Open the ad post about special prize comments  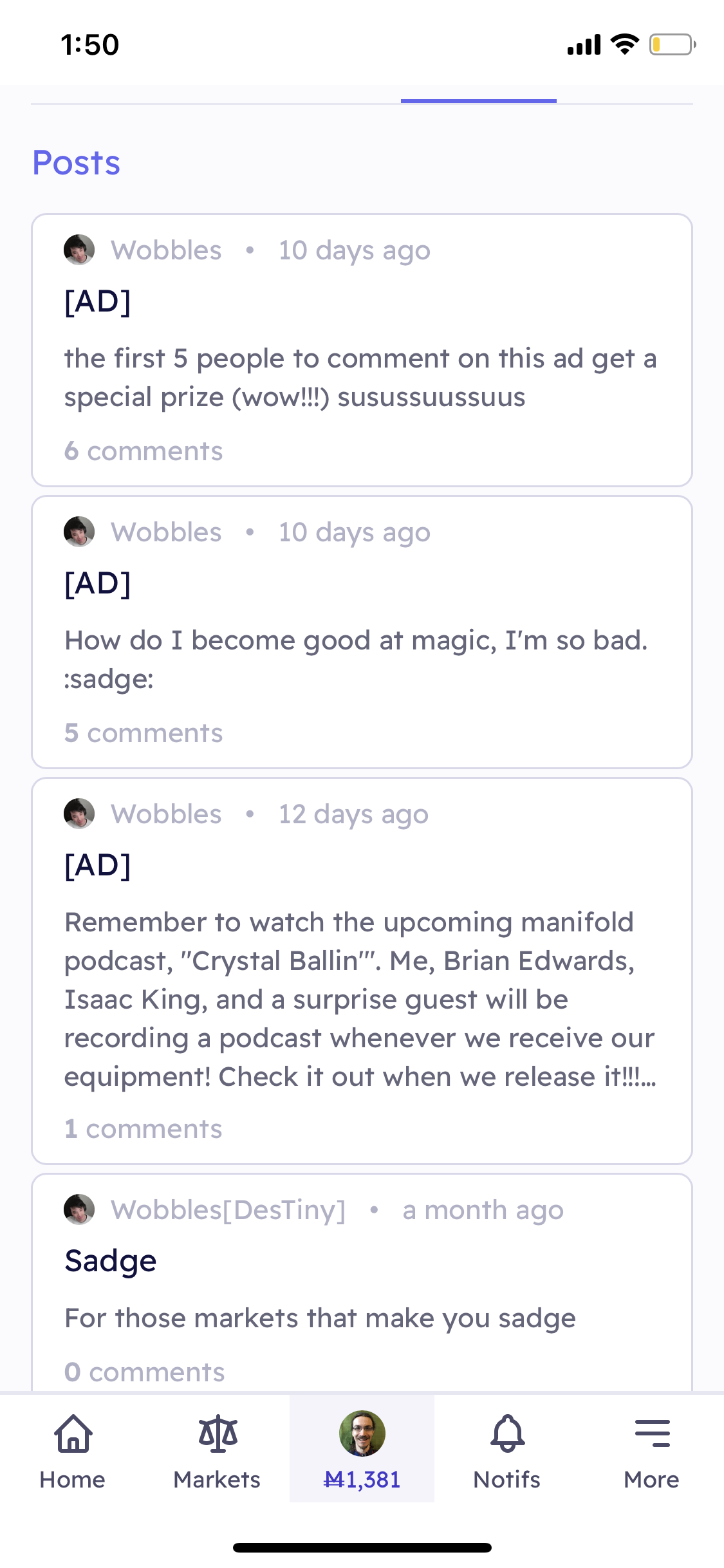pyautogui.click(x=362, y=350)
